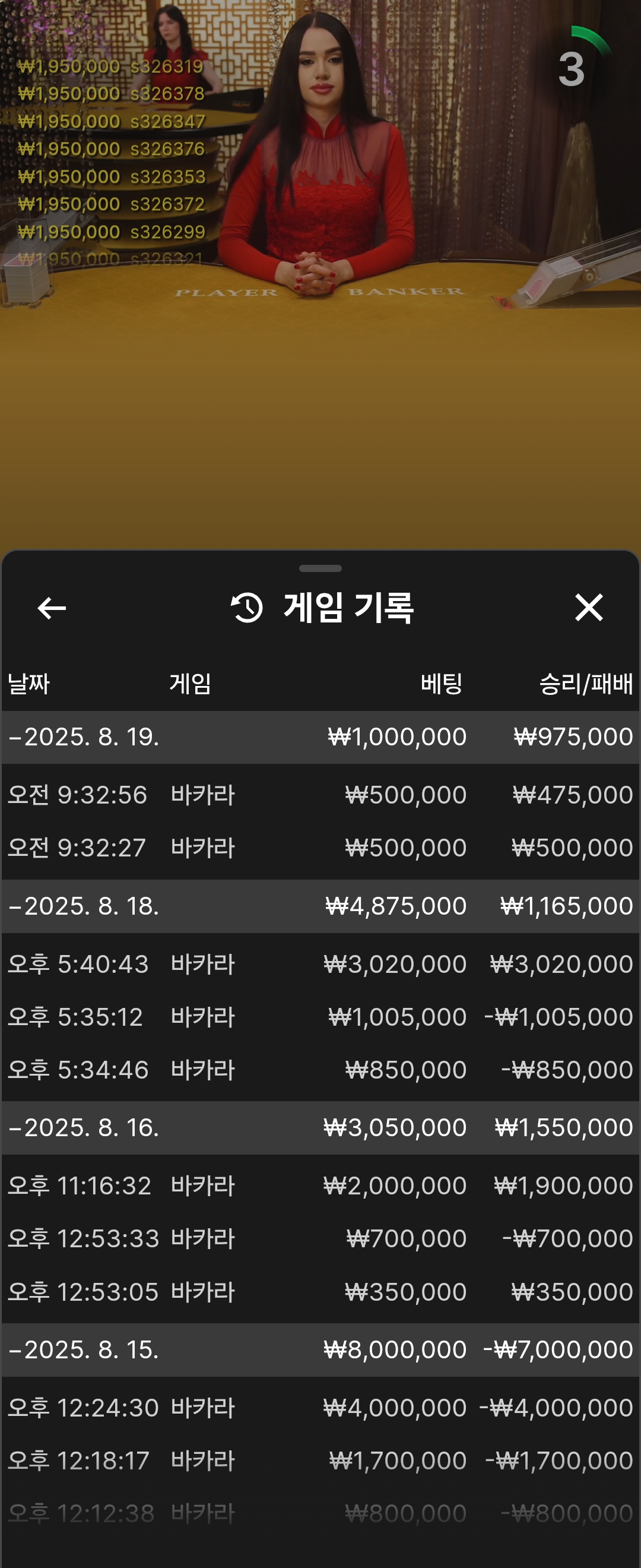Image resolution: width=641 pixels, height=1568 pixels.
Task: Close the game history panel
Action: (x=588, y=608)
